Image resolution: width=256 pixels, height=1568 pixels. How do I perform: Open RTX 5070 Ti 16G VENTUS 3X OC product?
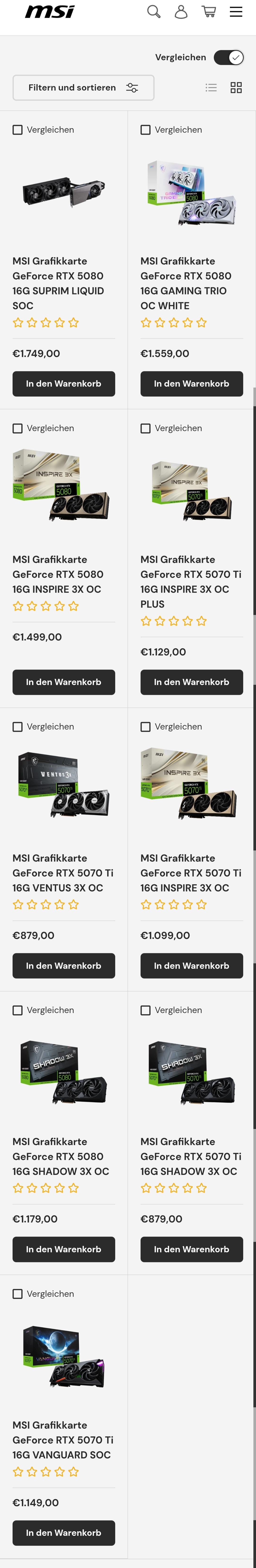point(62,872)
